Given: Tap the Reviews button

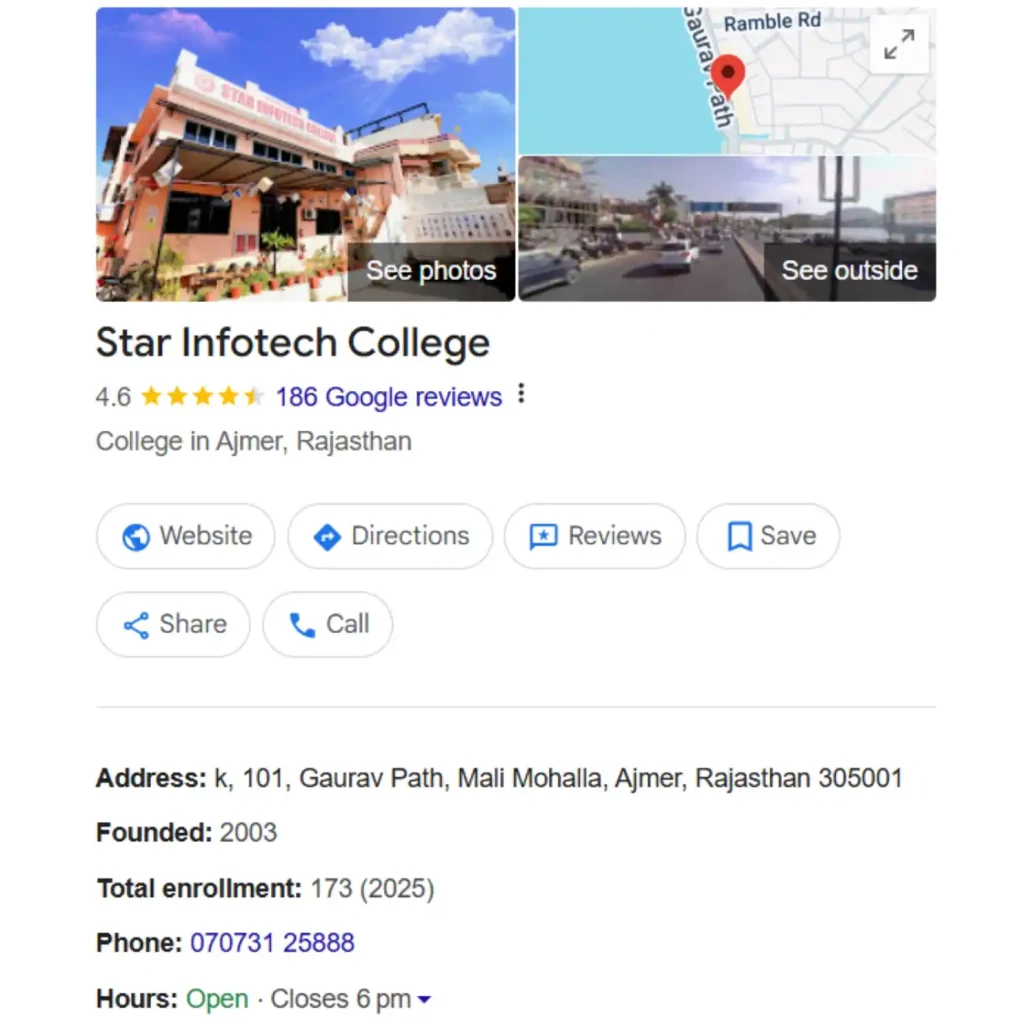Looking at the screenshot, I should pos(594,536).
